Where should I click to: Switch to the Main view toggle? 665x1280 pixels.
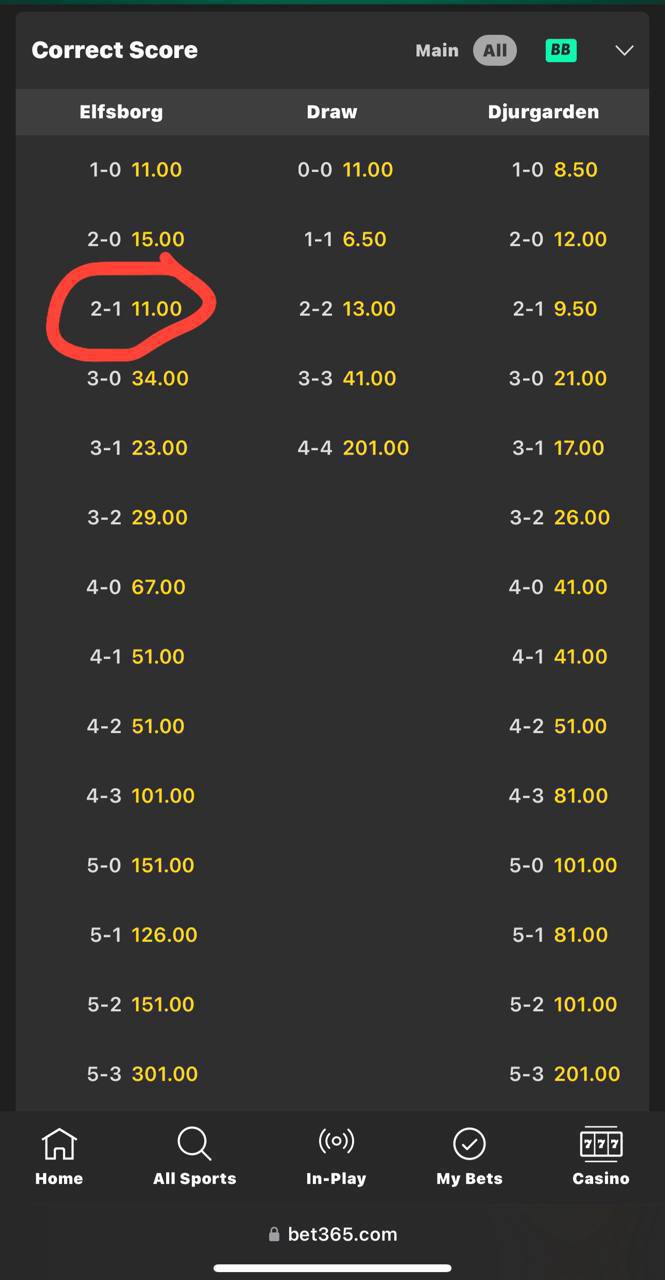point(437,50)
